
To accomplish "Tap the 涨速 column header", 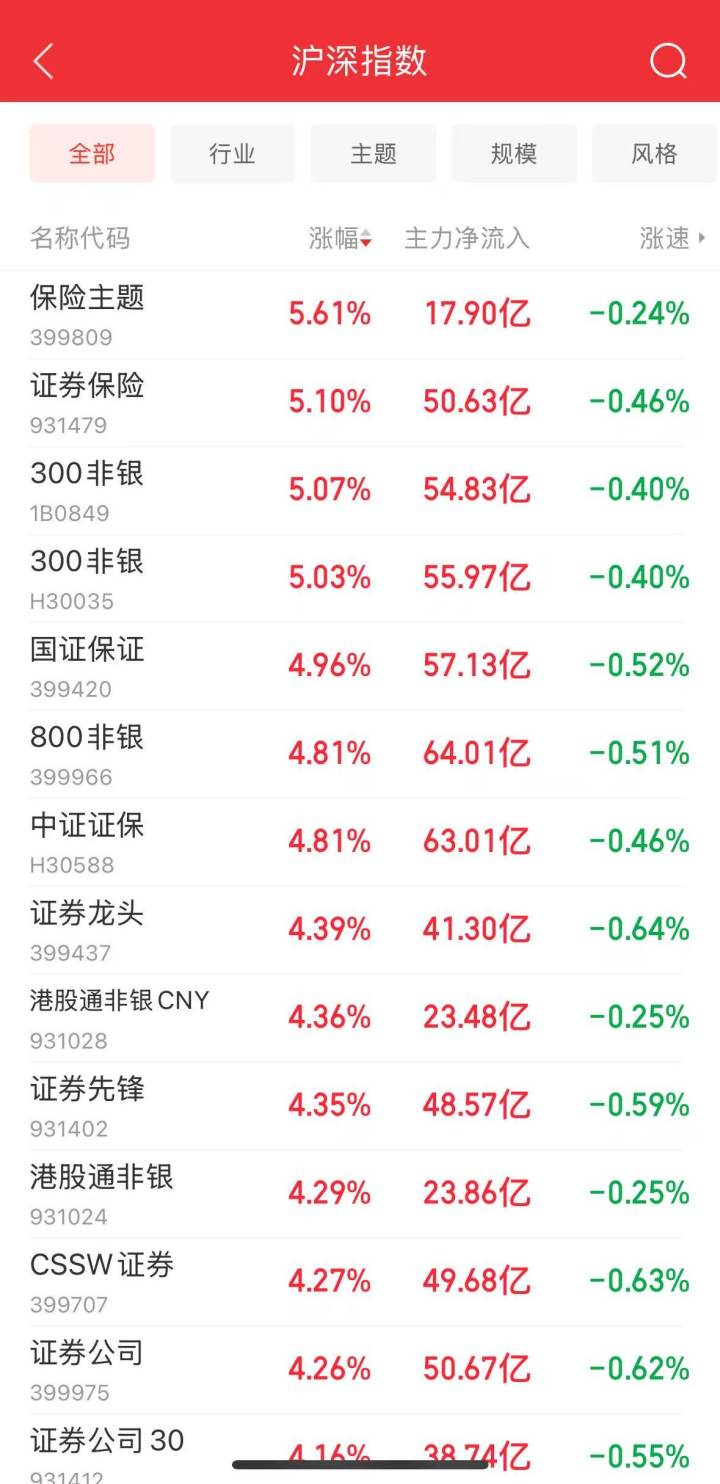I will [x=671, y=238].
